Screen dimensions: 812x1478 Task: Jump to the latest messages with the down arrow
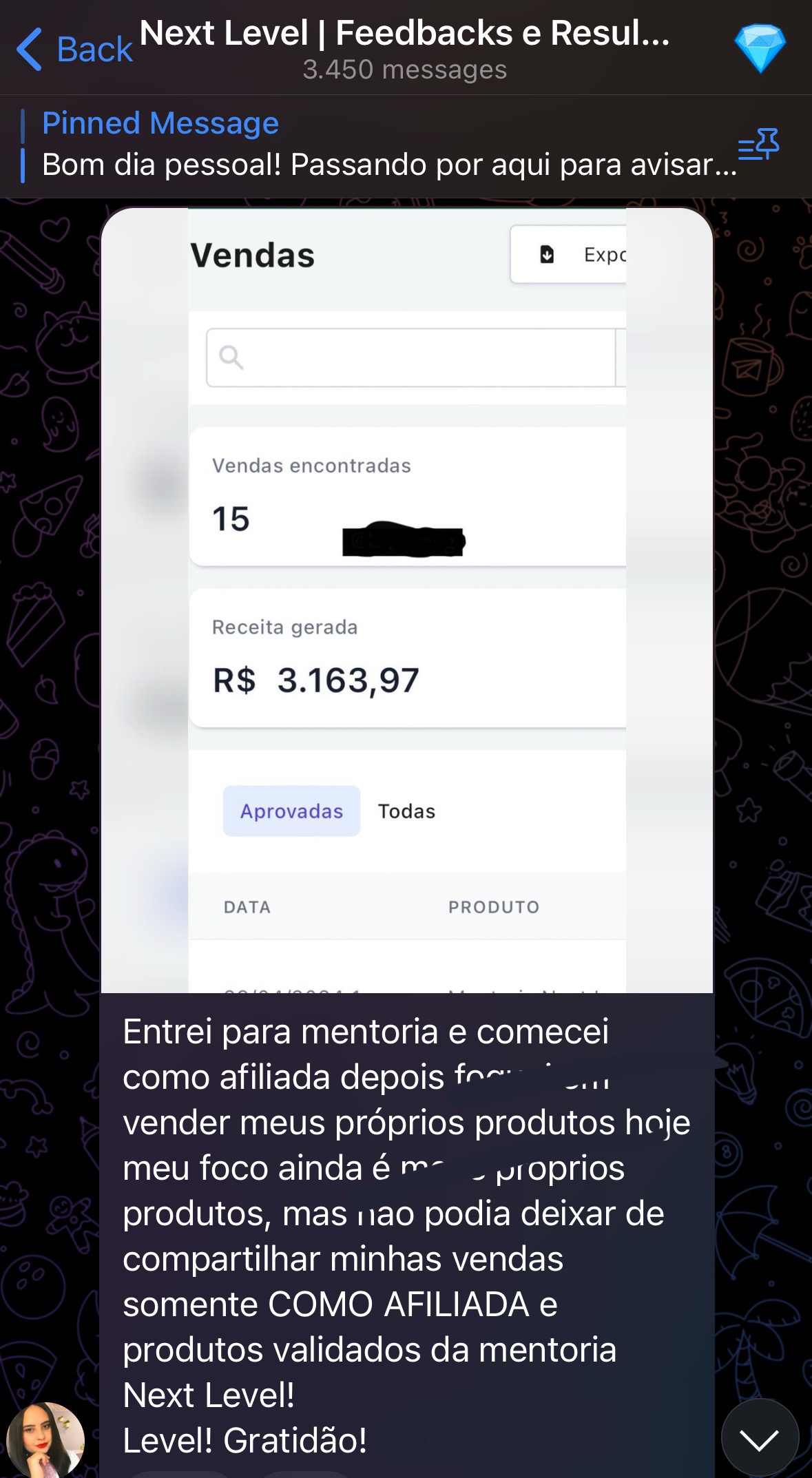759,1438
